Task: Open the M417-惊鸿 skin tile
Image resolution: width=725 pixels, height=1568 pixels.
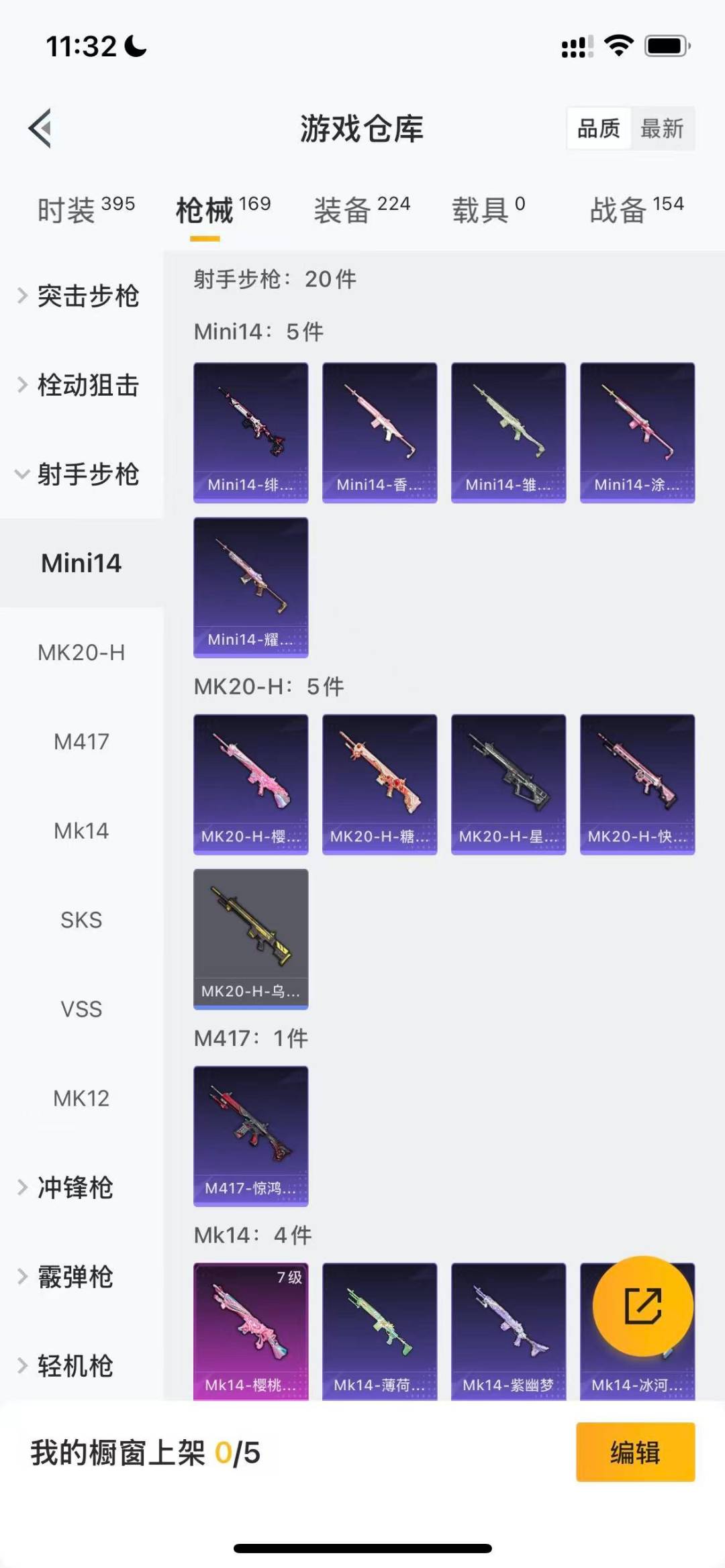Action: (250, 1136)
